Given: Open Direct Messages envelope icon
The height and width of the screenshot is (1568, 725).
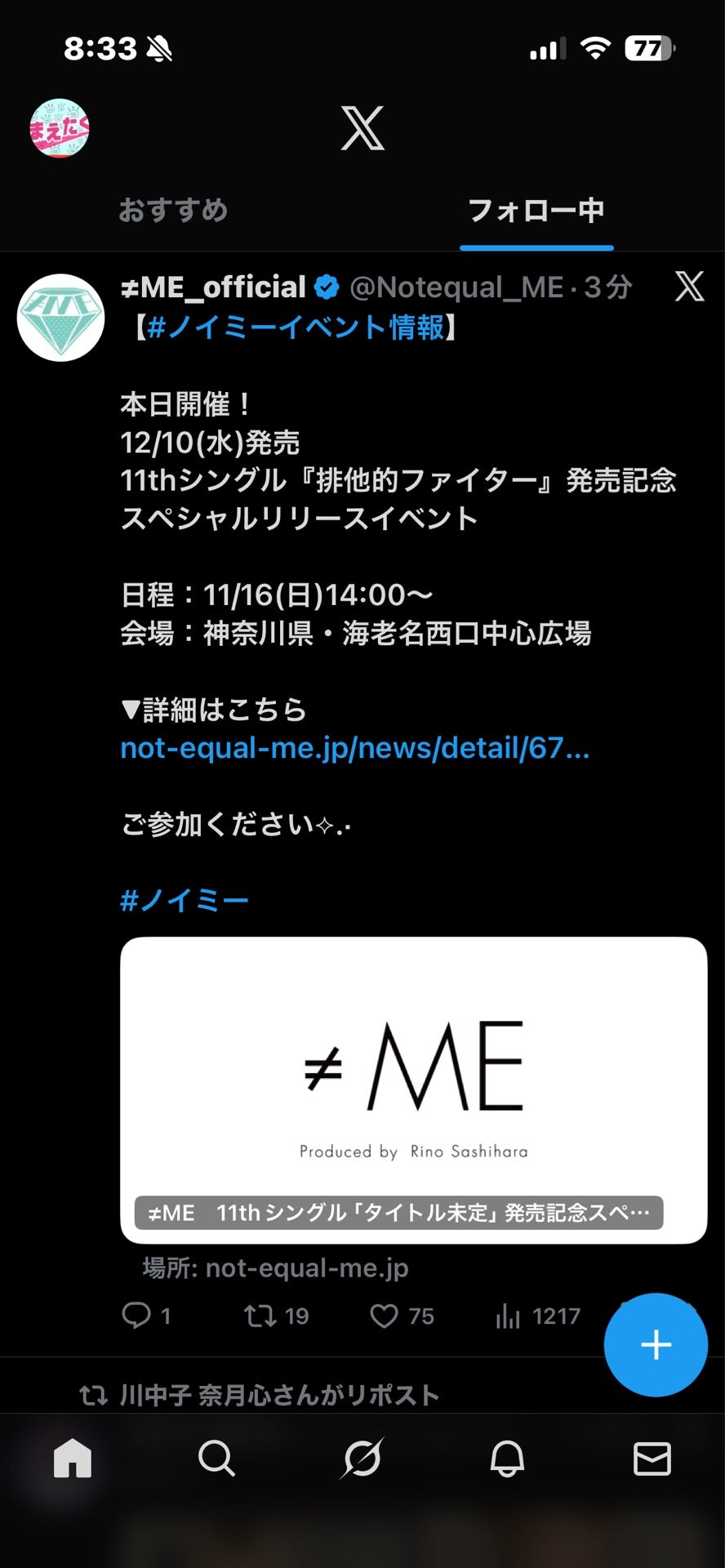Looking at the screenshot, I should click(652, 1462).
